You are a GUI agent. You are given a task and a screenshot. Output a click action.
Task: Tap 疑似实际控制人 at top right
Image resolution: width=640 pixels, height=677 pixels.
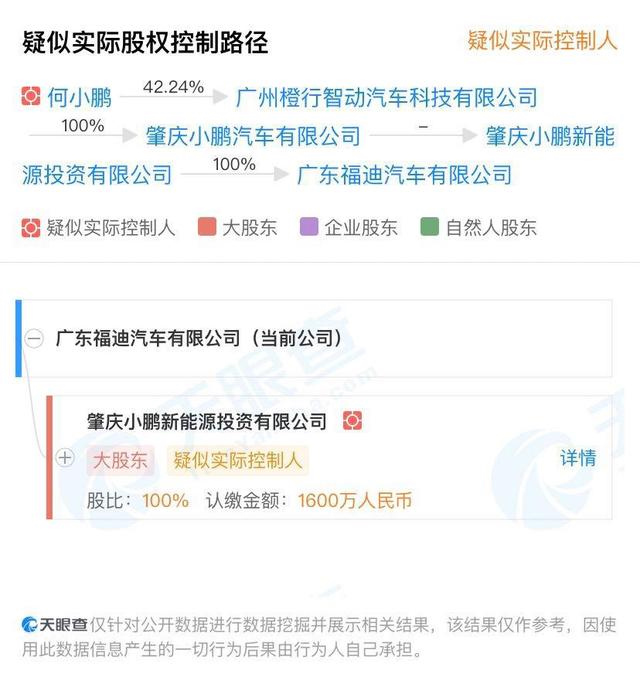[x=541, y=41]
